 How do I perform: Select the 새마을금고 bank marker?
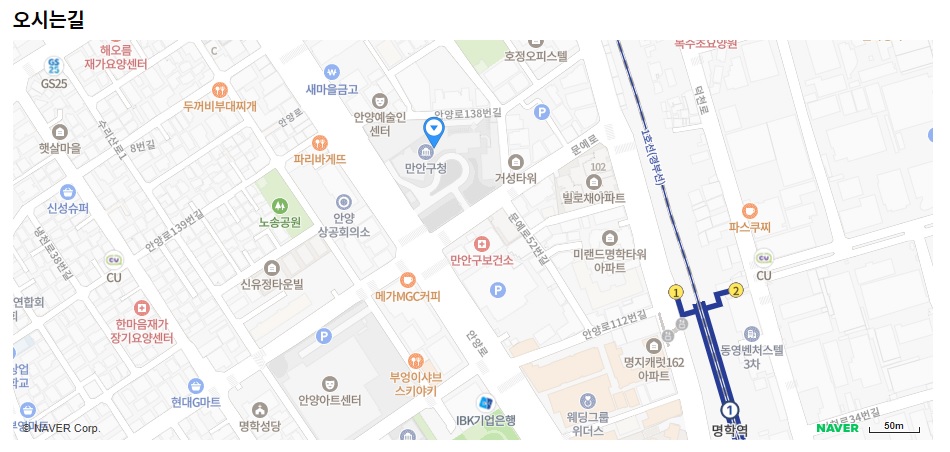point(331,73)
